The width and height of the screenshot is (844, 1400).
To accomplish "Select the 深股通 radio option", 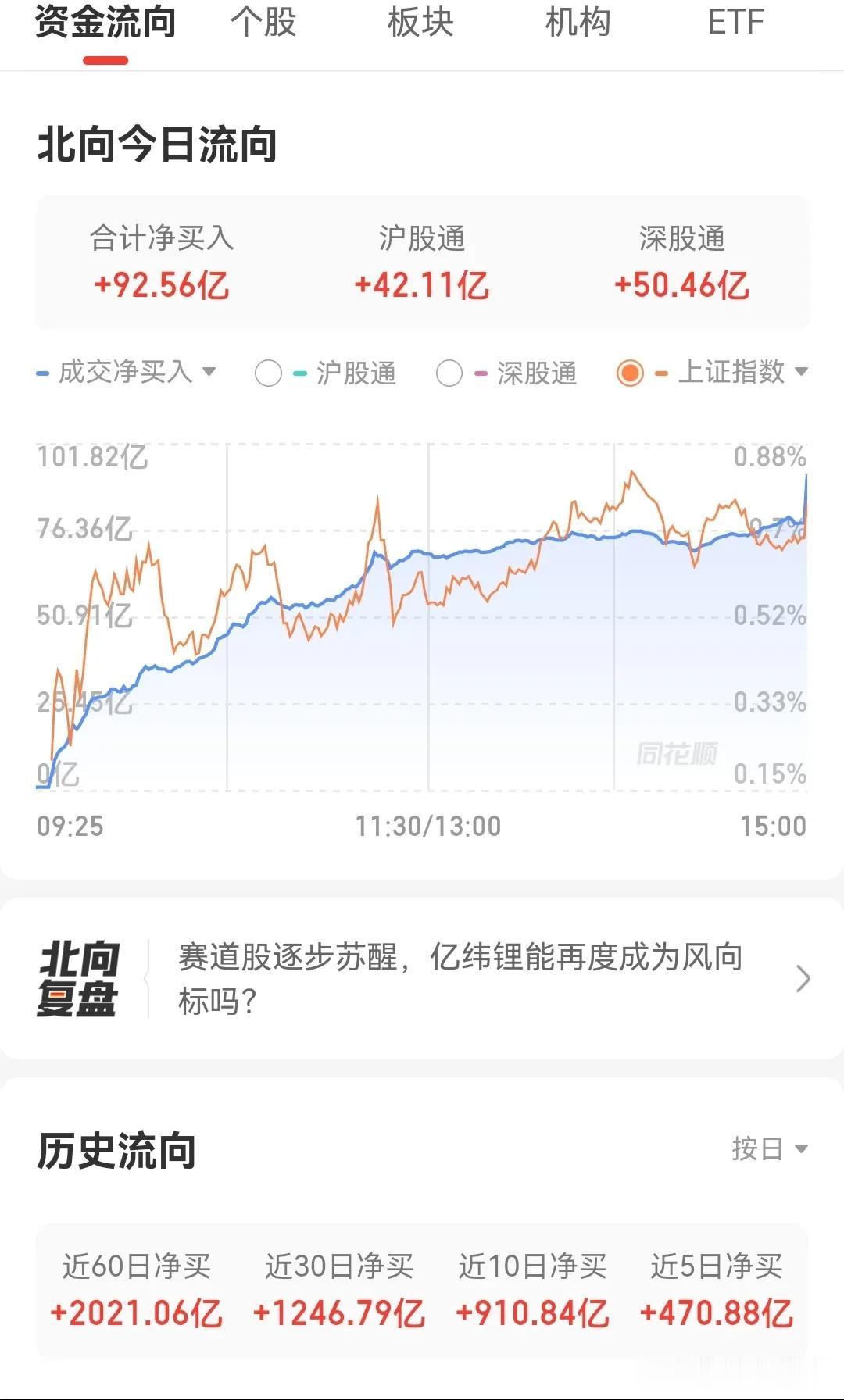I will click(x=449, y=373).
